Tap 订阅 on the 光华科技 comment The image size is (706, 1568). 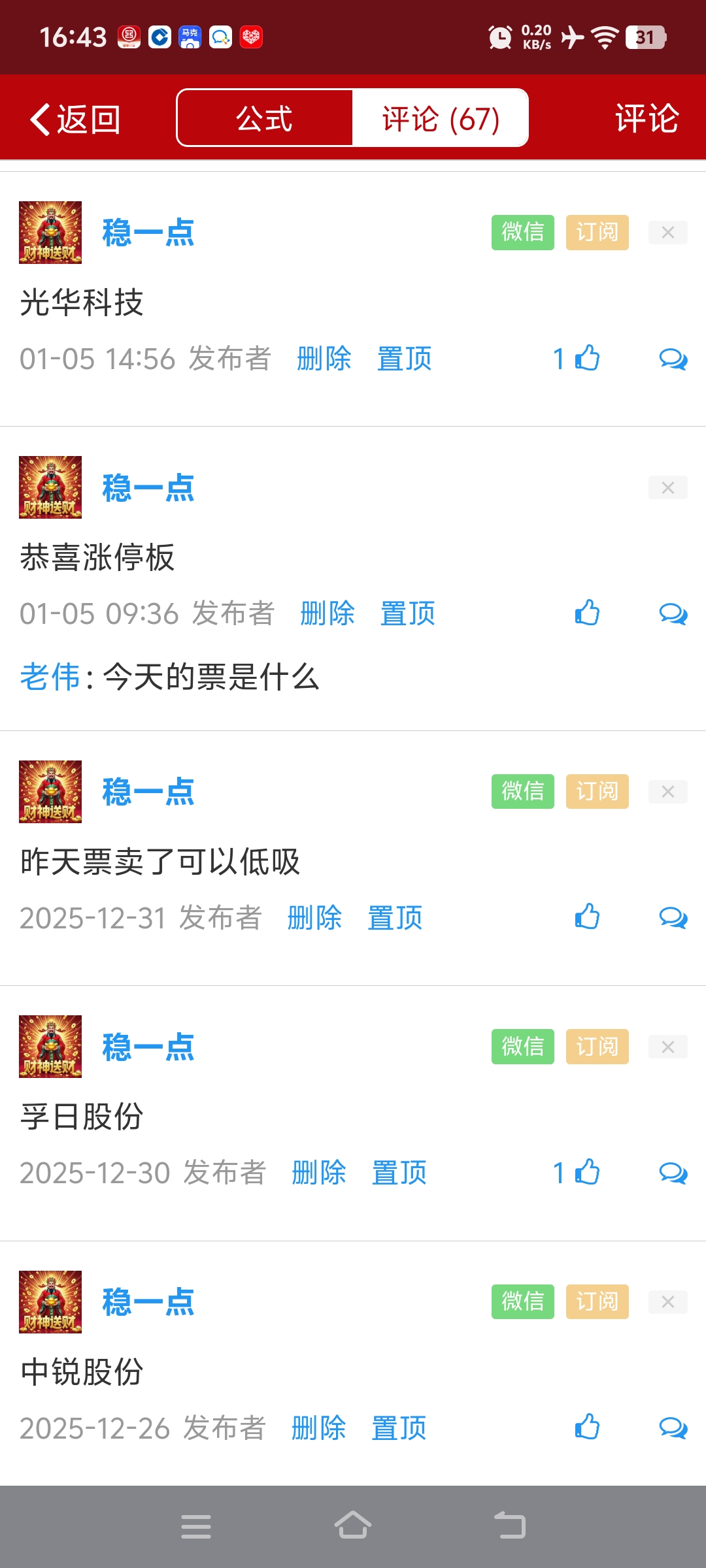[597, 233]
